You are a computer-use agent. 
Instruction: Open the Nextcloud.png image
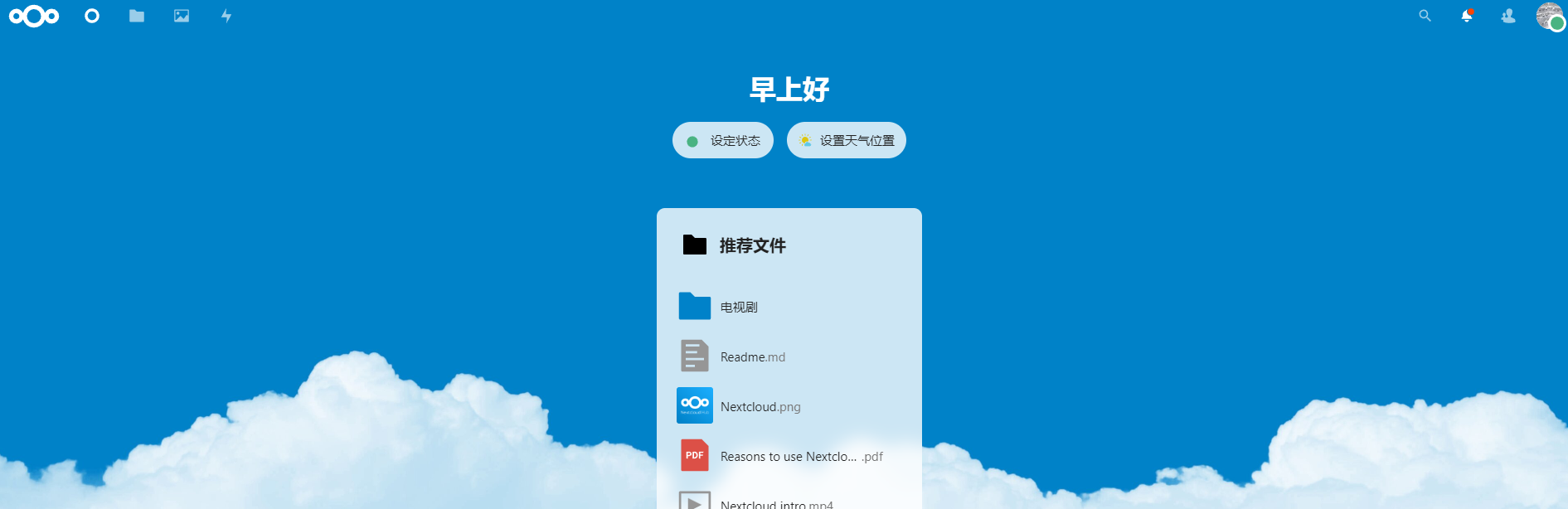[x=760, y=407]
